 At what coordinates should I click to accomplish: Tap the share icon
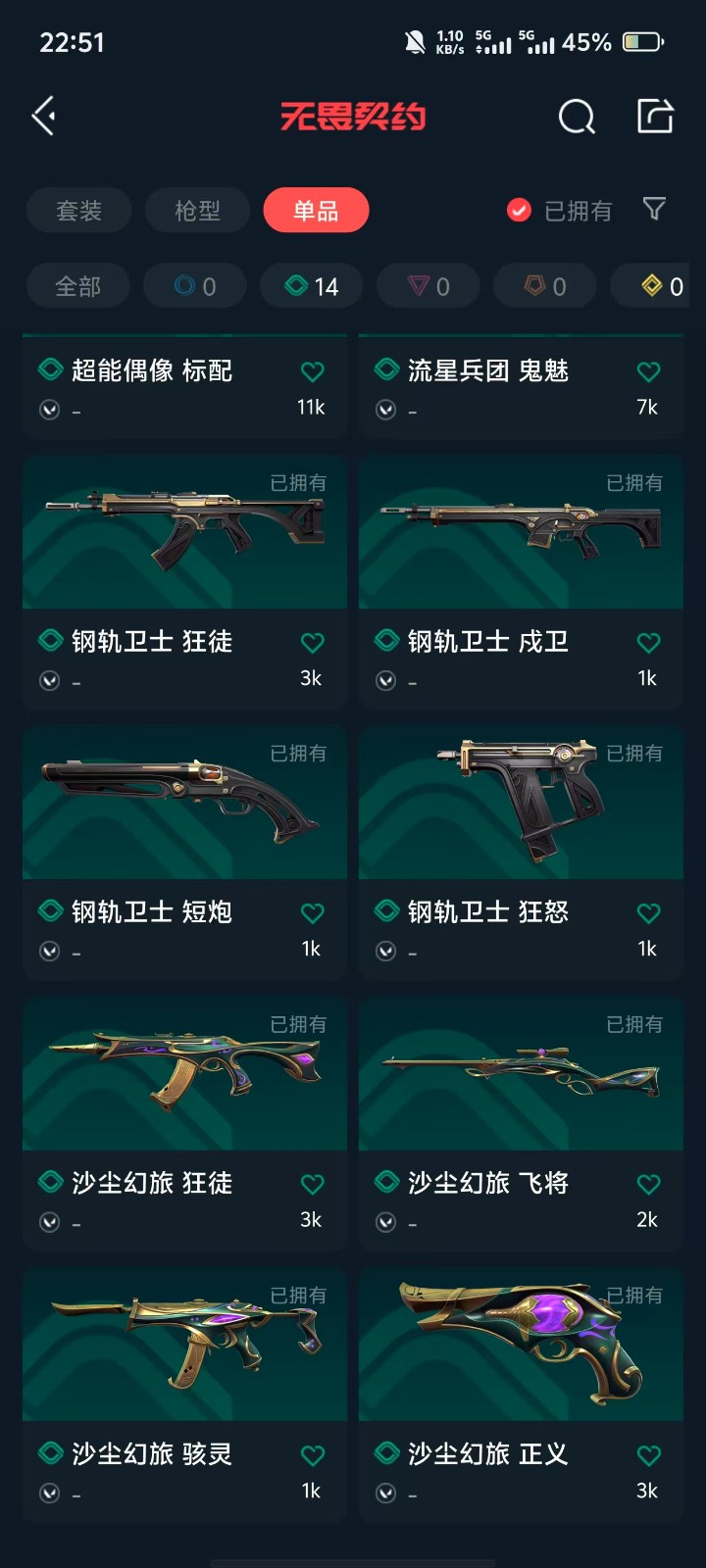tap(655, 116)
